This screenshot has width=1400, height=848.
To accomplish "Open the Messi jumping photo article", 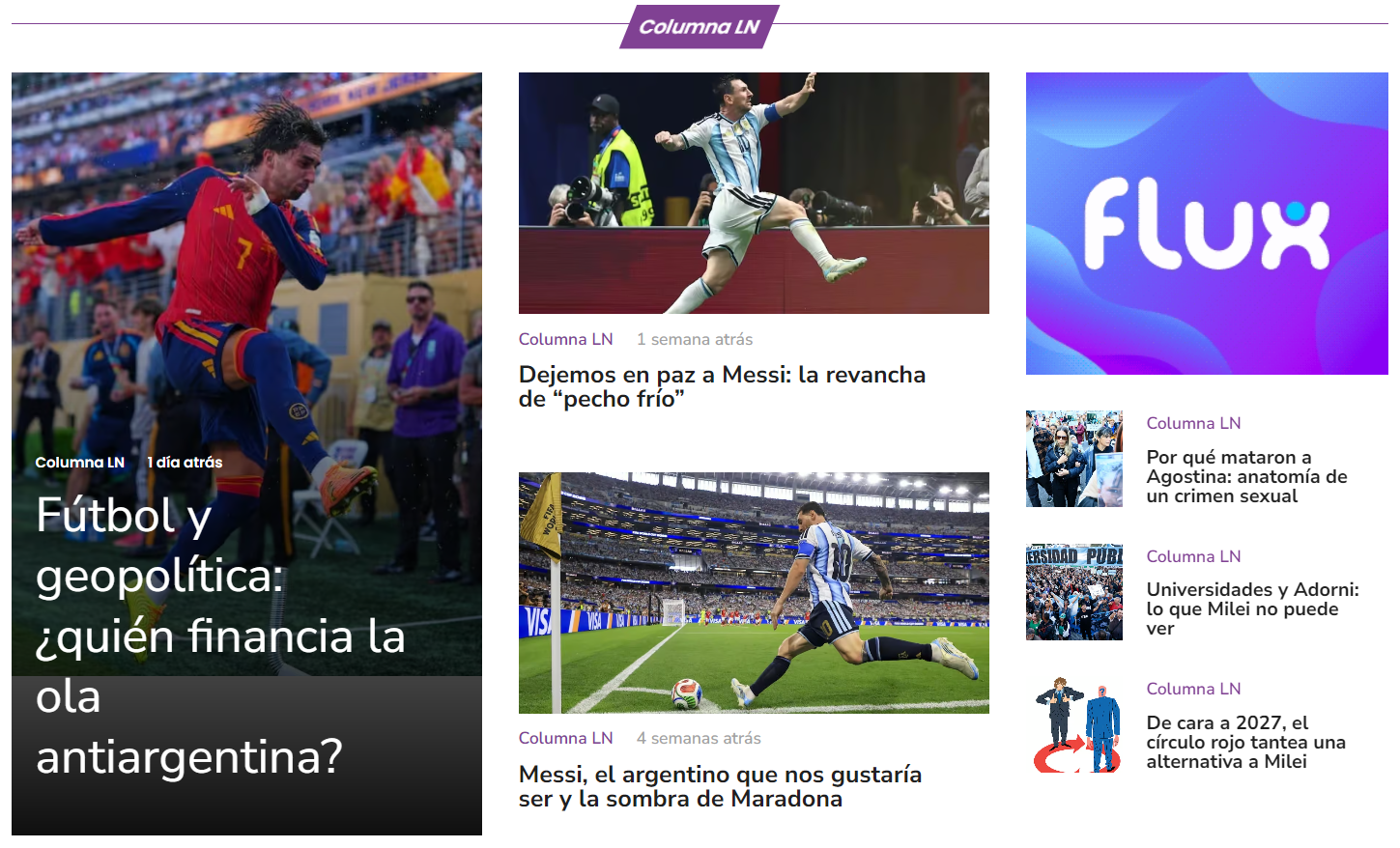I will (x=754, y=193).
